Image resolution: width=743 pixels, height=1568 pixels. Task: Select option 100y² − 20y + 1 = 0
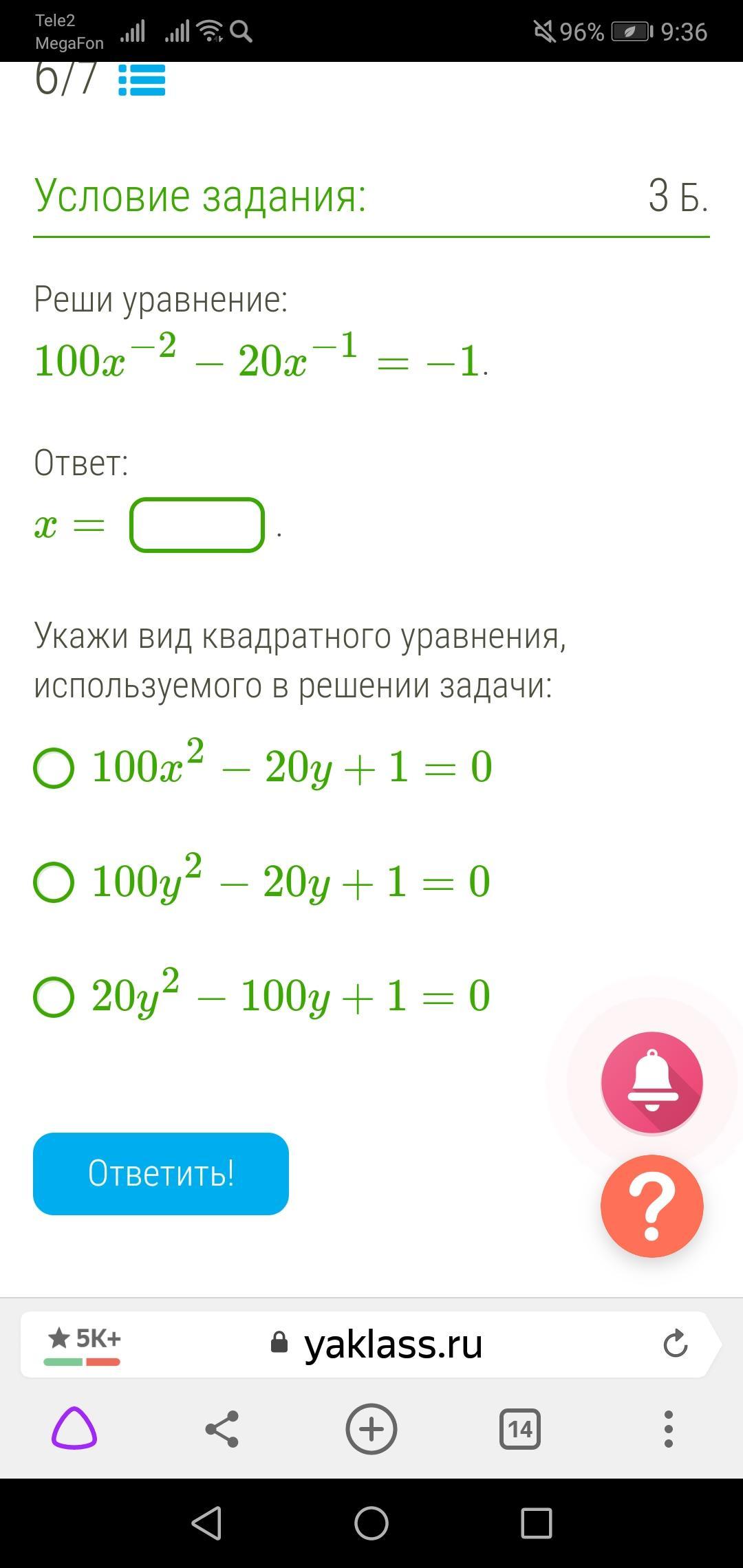click(54, 882)
